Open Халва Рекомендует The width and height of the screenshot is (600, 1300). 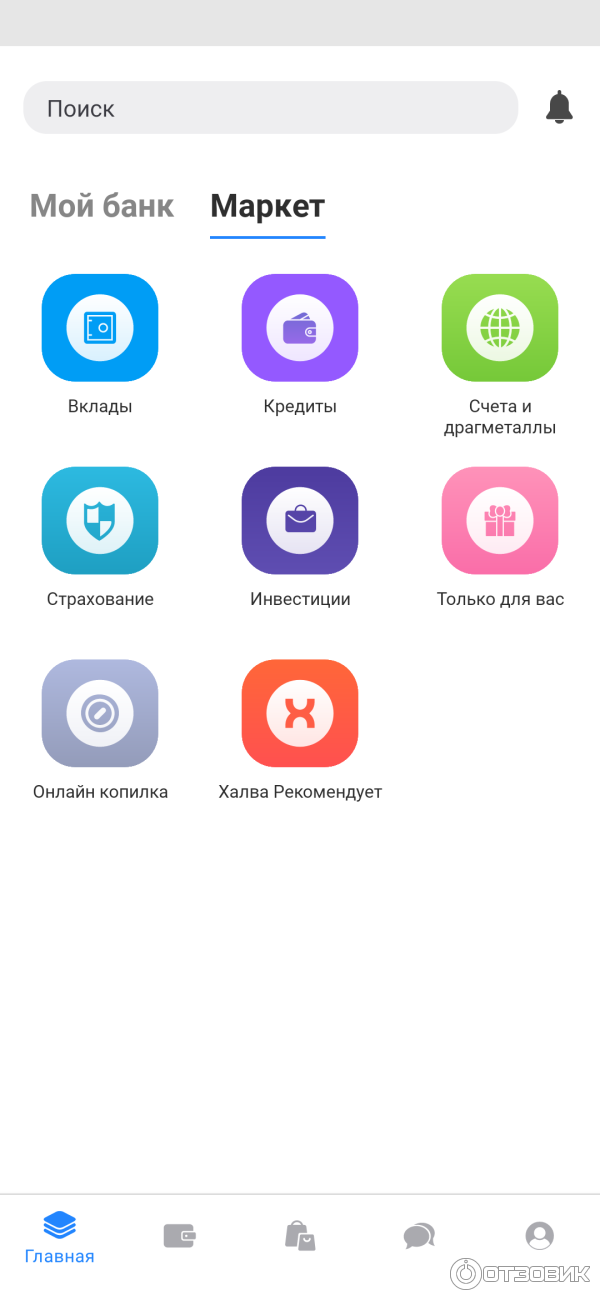pos(300,713)
